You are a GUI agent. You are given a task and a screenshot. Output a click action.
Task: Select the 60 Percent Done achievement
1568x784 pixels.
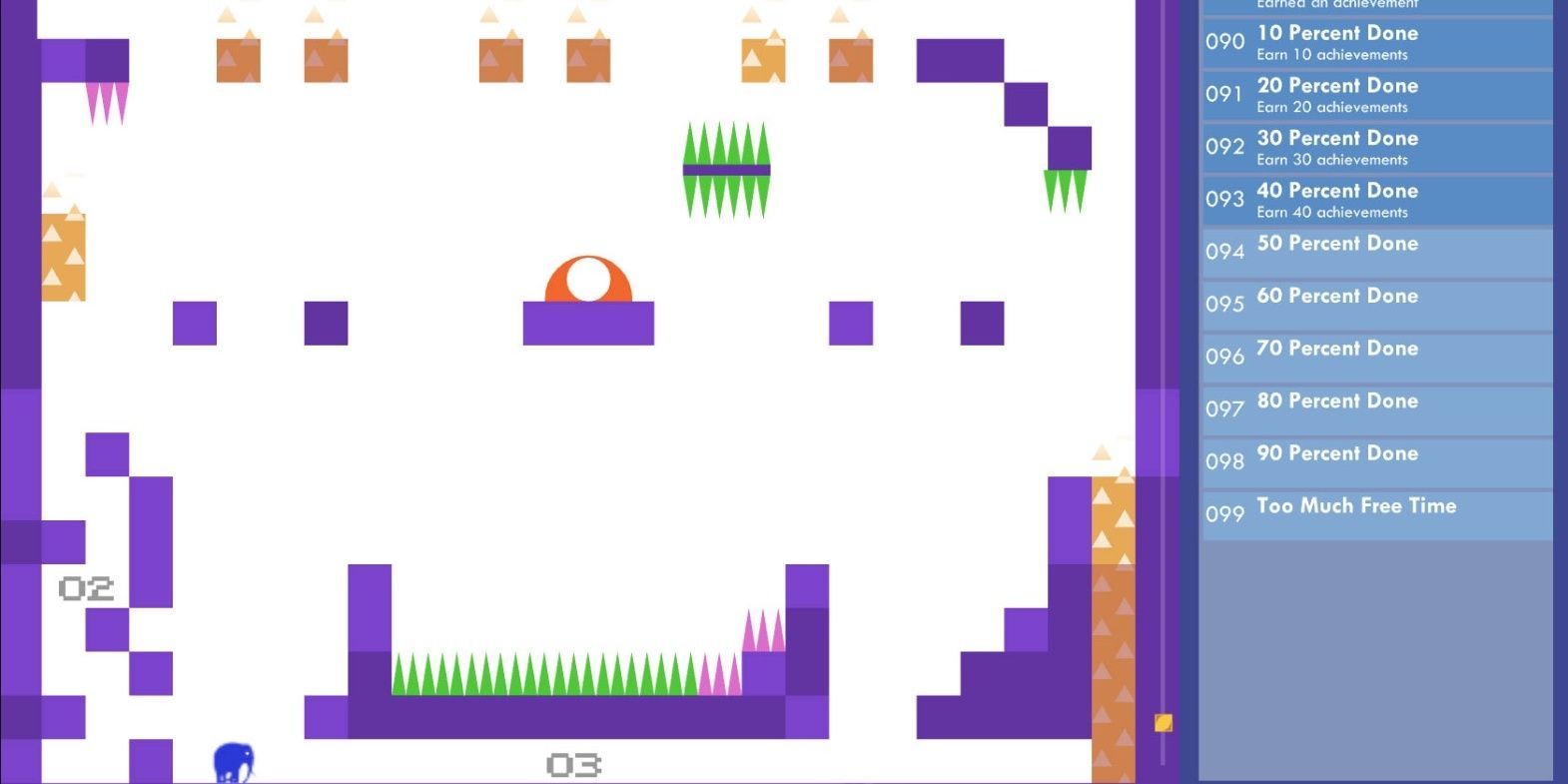pos(1376,305)
